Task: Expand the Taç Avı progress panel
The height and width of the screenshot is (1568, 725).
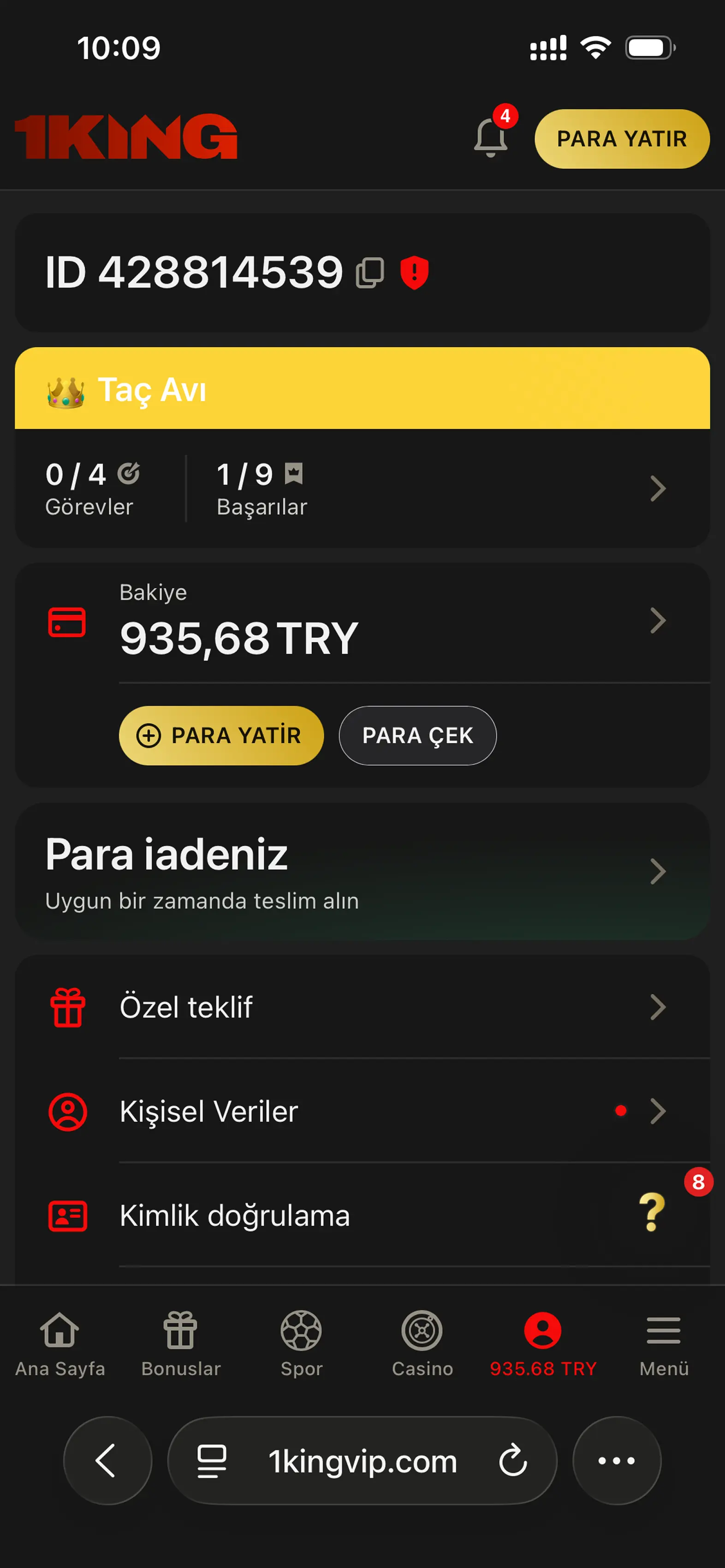Action: pyautogui.click(x=658, y=489)
